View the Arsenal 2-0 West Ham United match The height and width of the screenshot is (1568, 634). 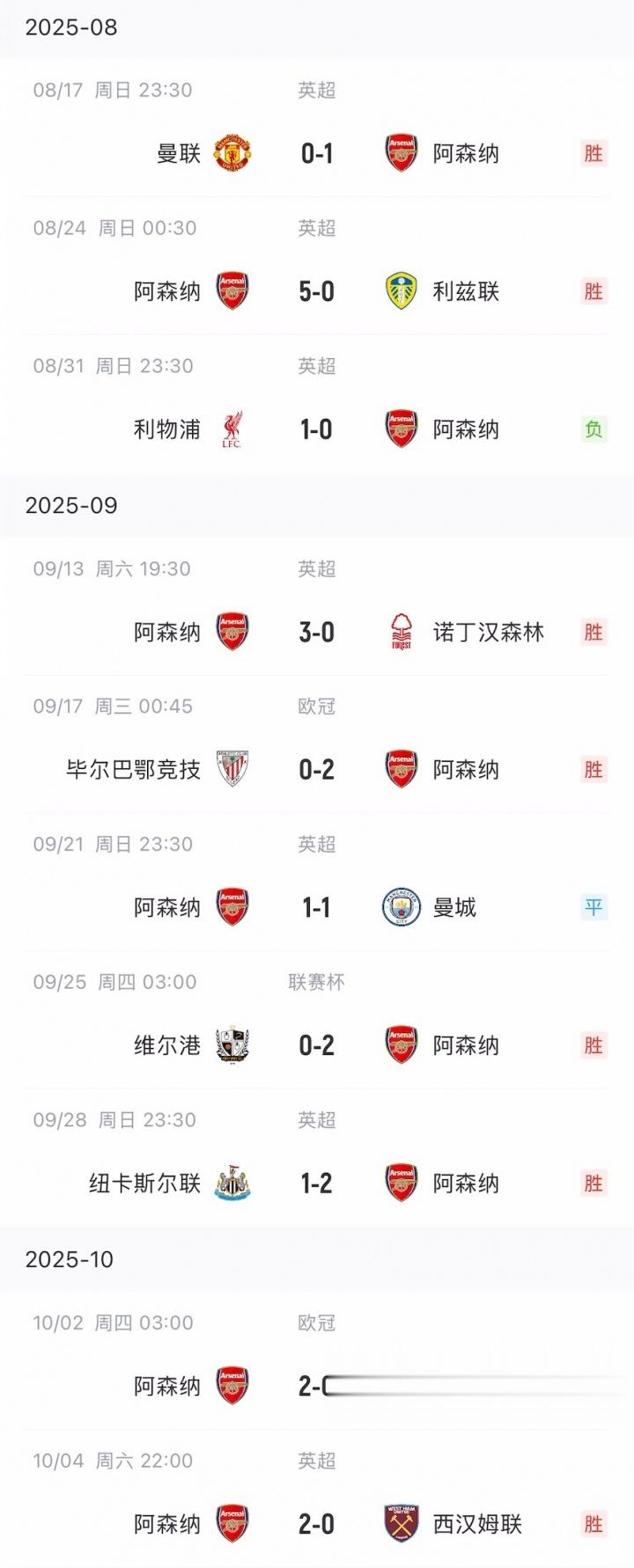[317, 1524]
